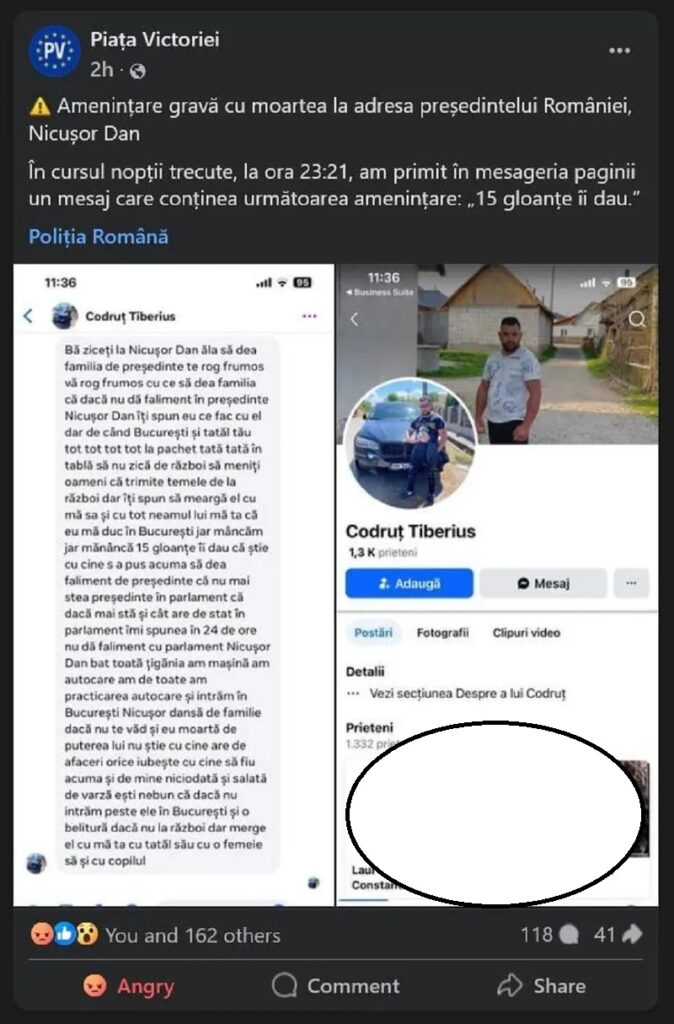Change the Angry reaction on this post

(x=128, y=986)
